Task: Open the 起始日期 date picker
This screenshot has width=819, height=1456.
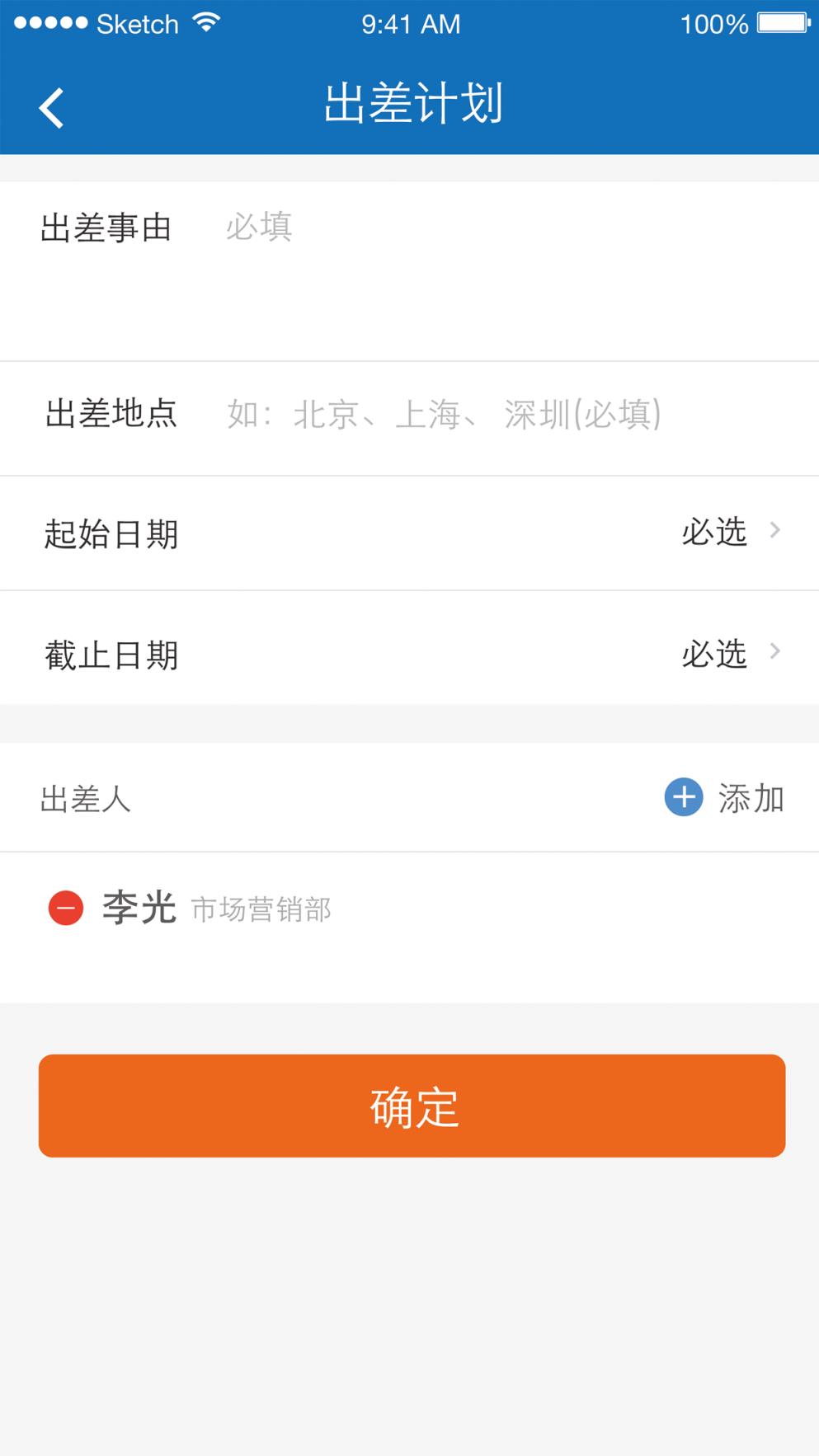Action: [x=409, y=533]
